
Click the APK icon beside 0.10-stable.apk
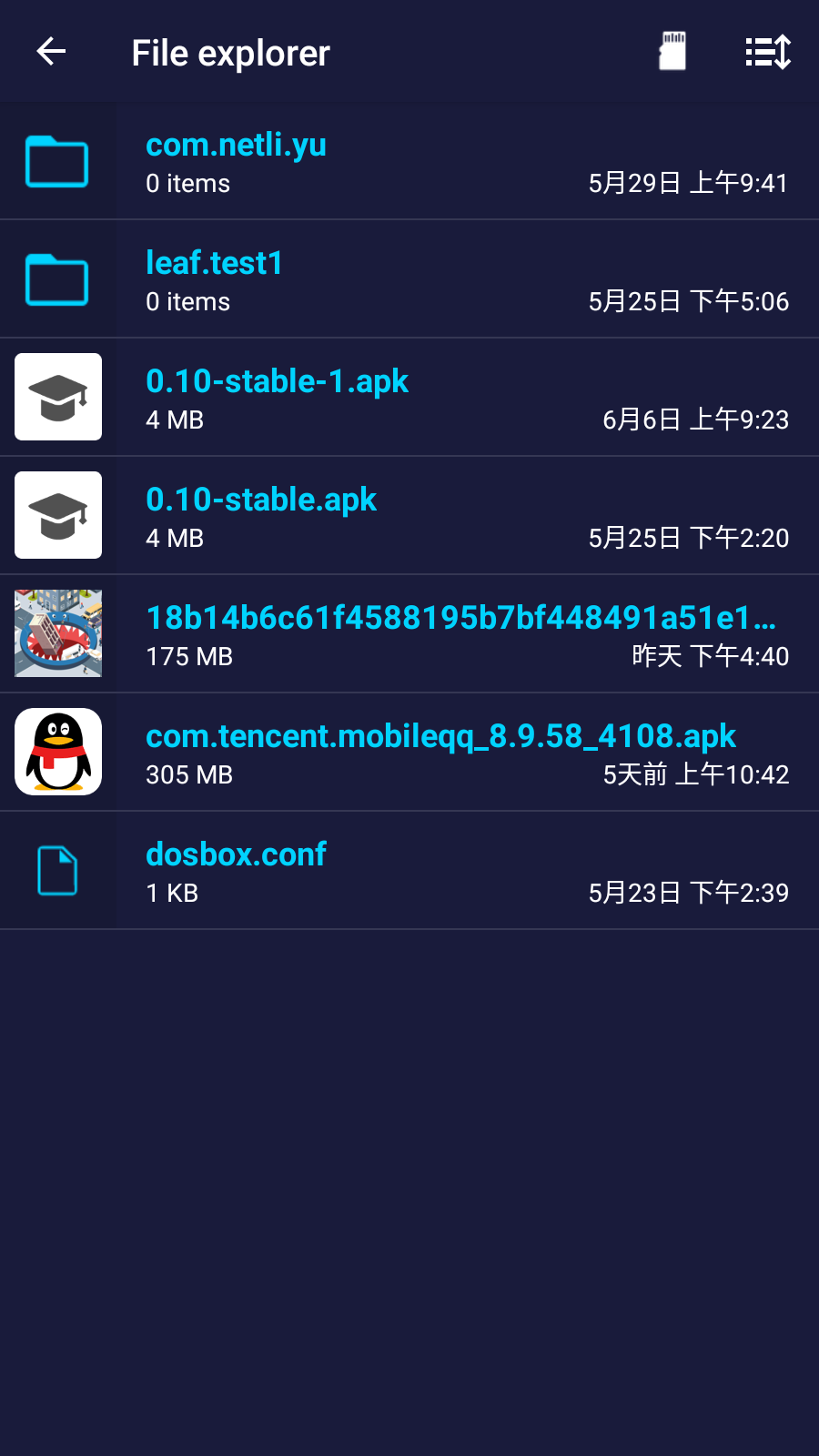pyautogui.click(x=57, y=514)
